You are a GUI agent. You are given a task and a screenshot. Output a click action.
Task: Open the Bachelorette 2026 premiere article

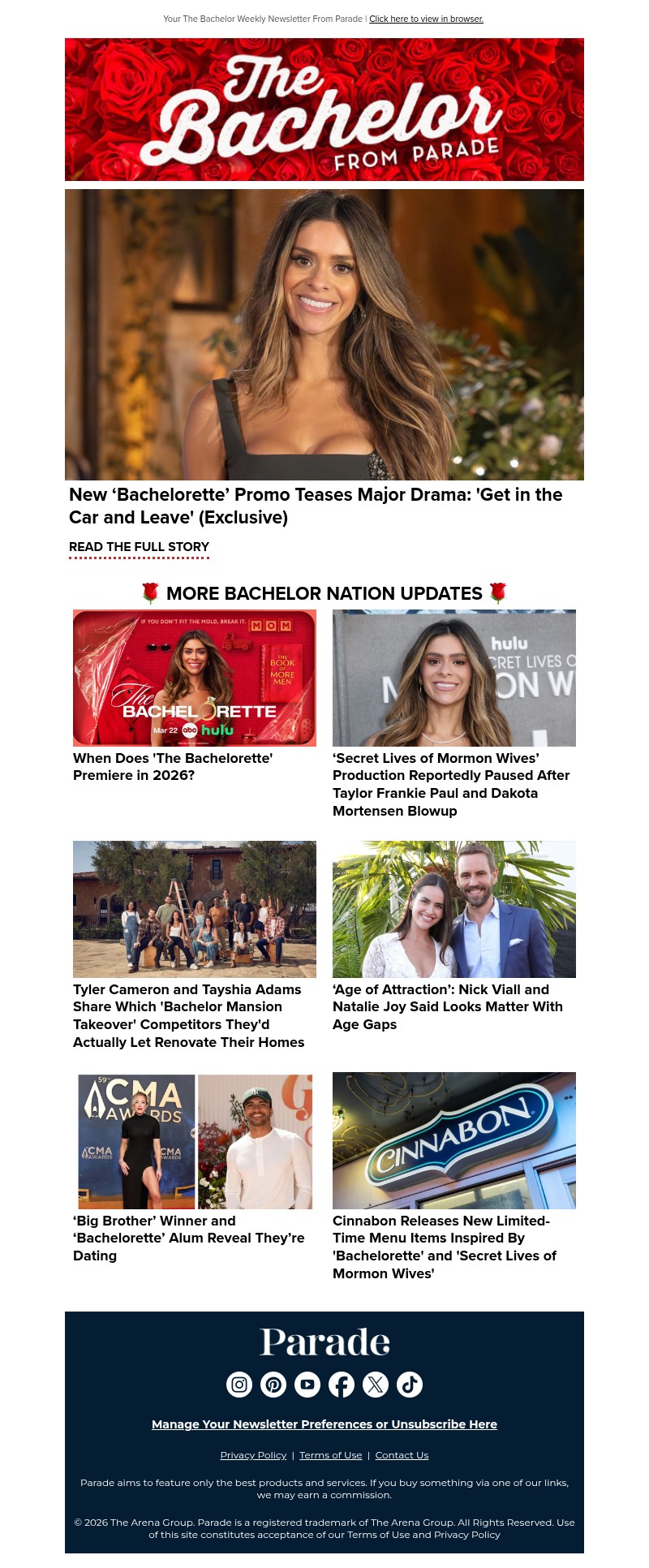(x=173, y=767)
